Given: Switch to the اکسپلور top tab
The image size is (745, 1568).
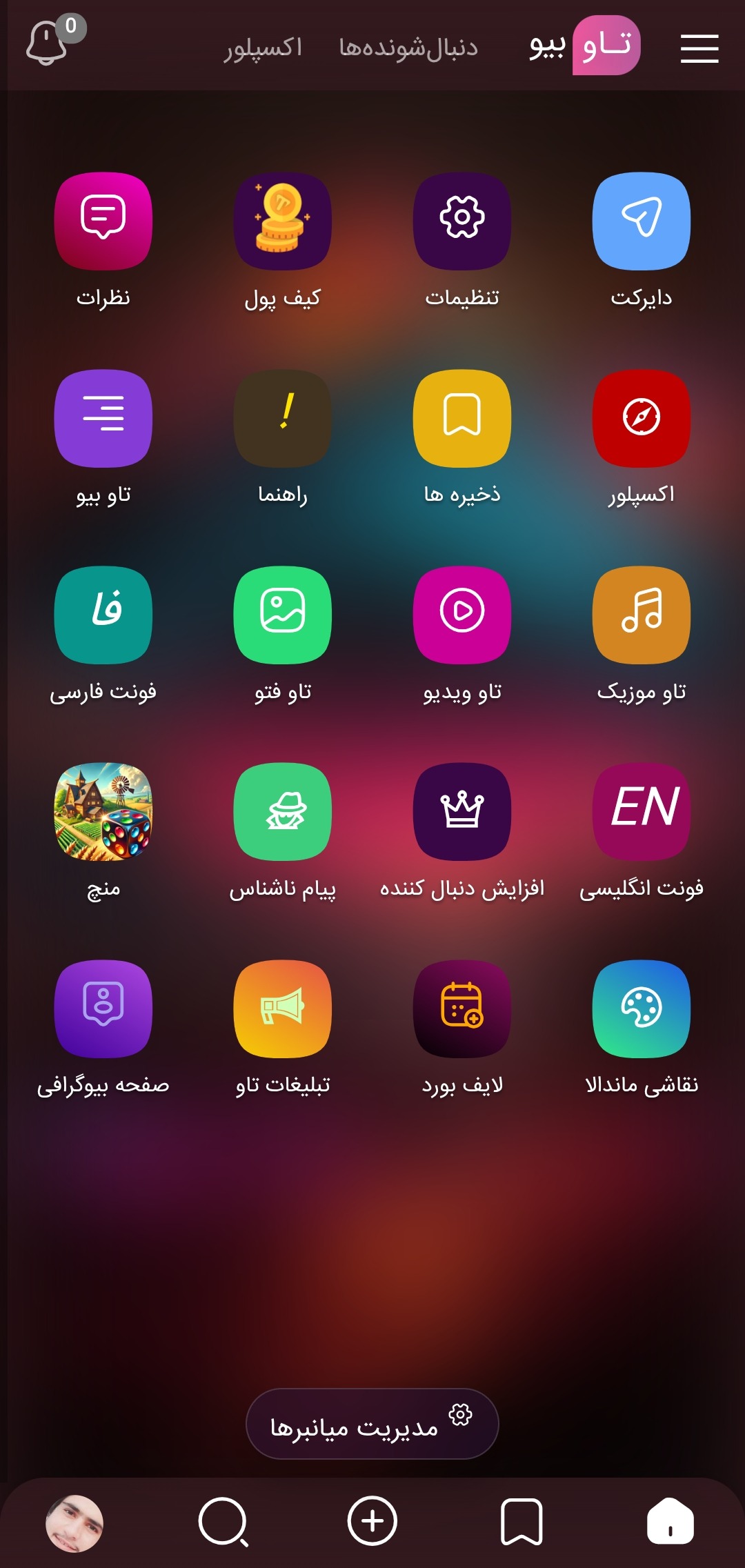Looking at the screenshot, I should point(263,48).
